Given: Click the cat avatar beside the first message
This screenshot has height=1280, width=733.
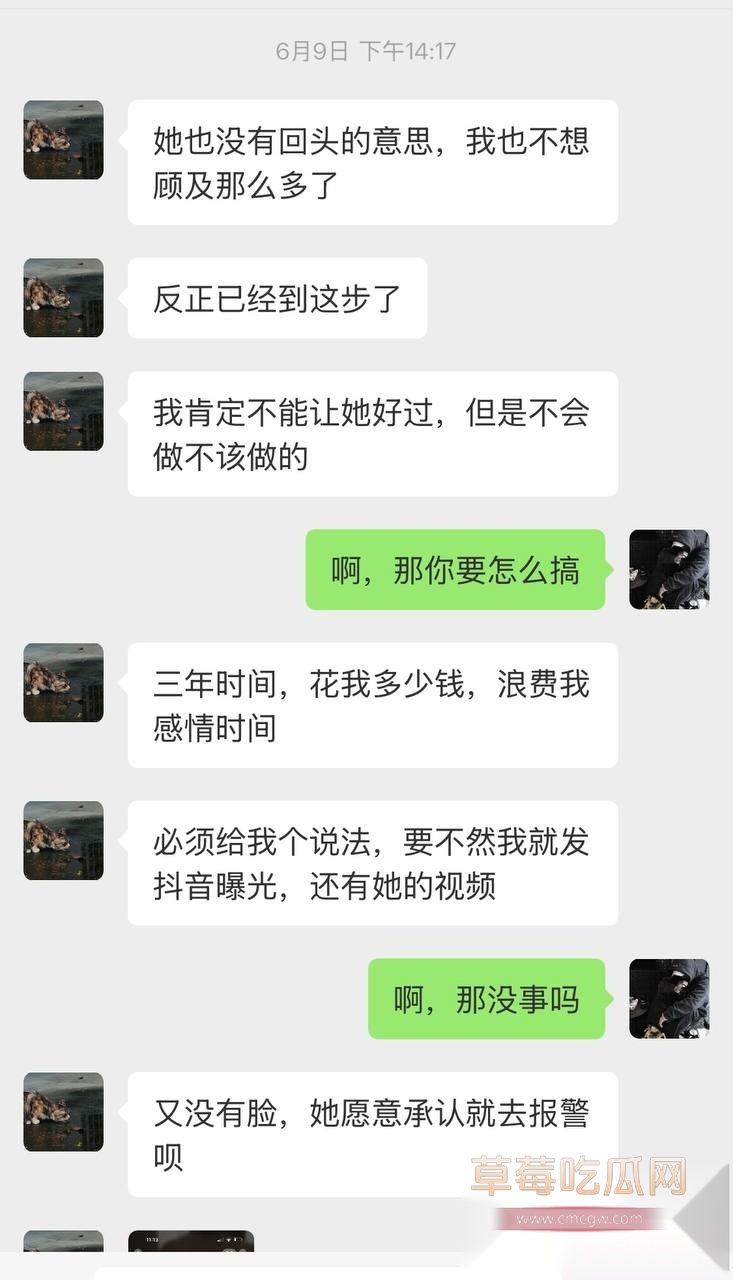Looking at the screenshot, I should pos(62,140).
